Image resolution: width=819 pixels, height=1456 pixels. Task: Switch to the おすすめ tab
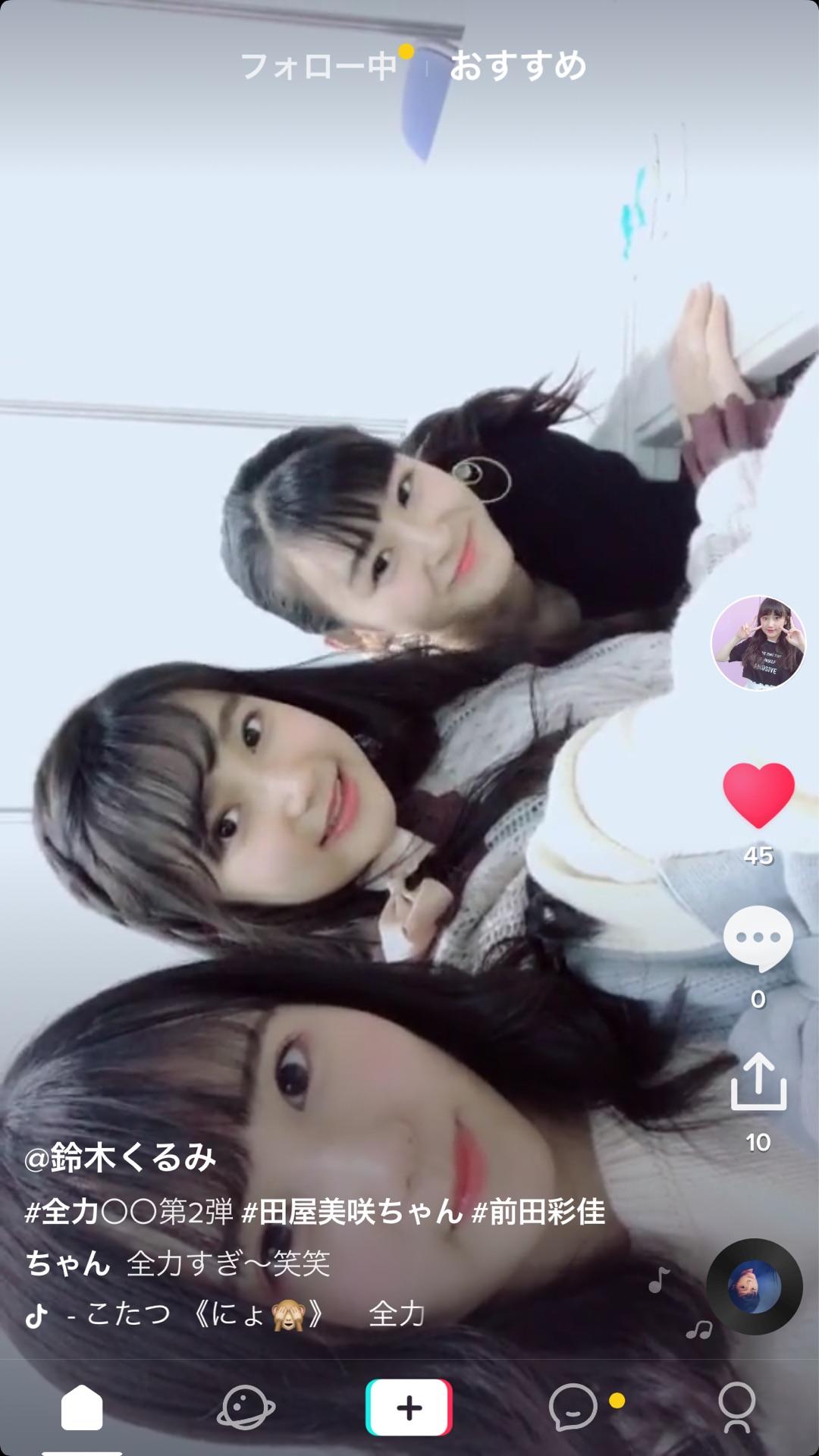(x=518, y=67)
